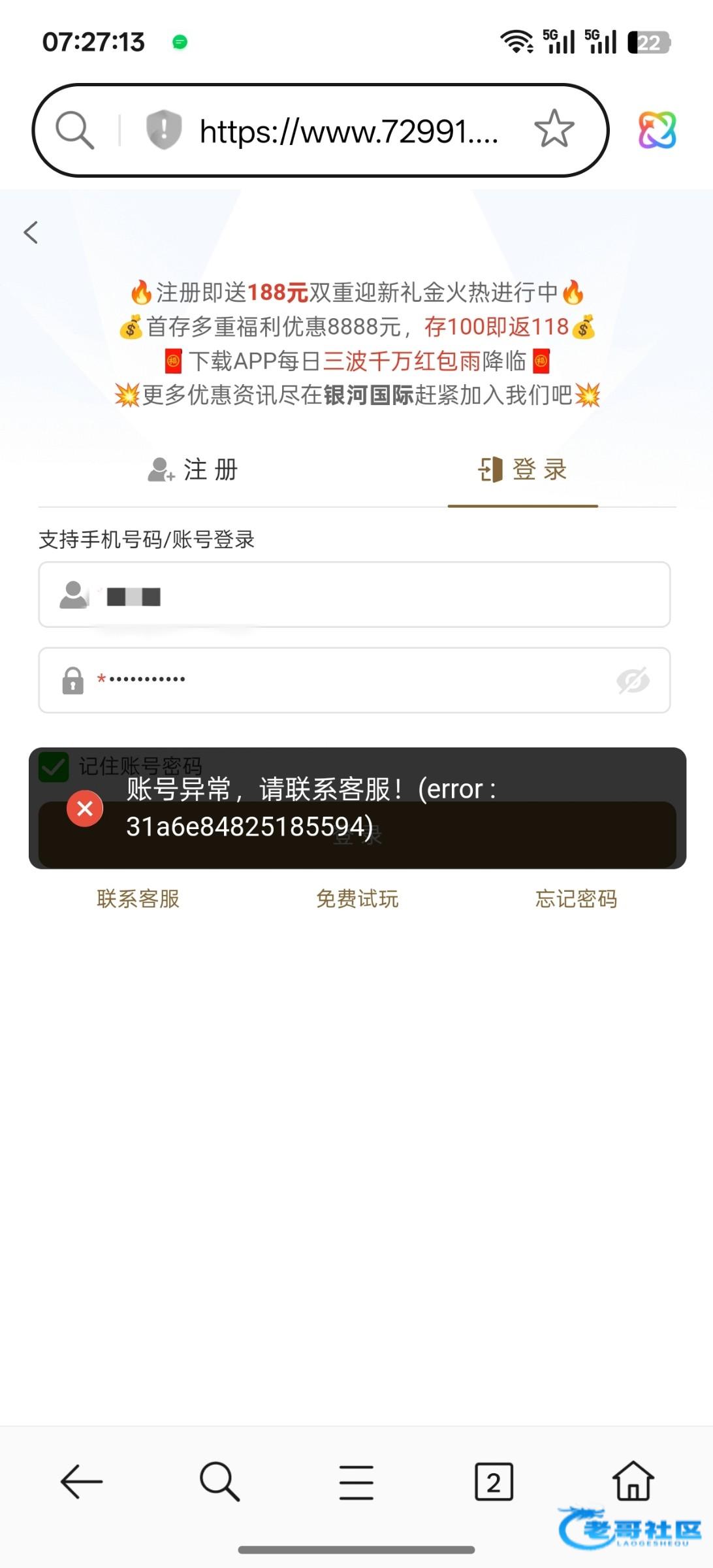Open the 联系客服 link

(138, 899)
